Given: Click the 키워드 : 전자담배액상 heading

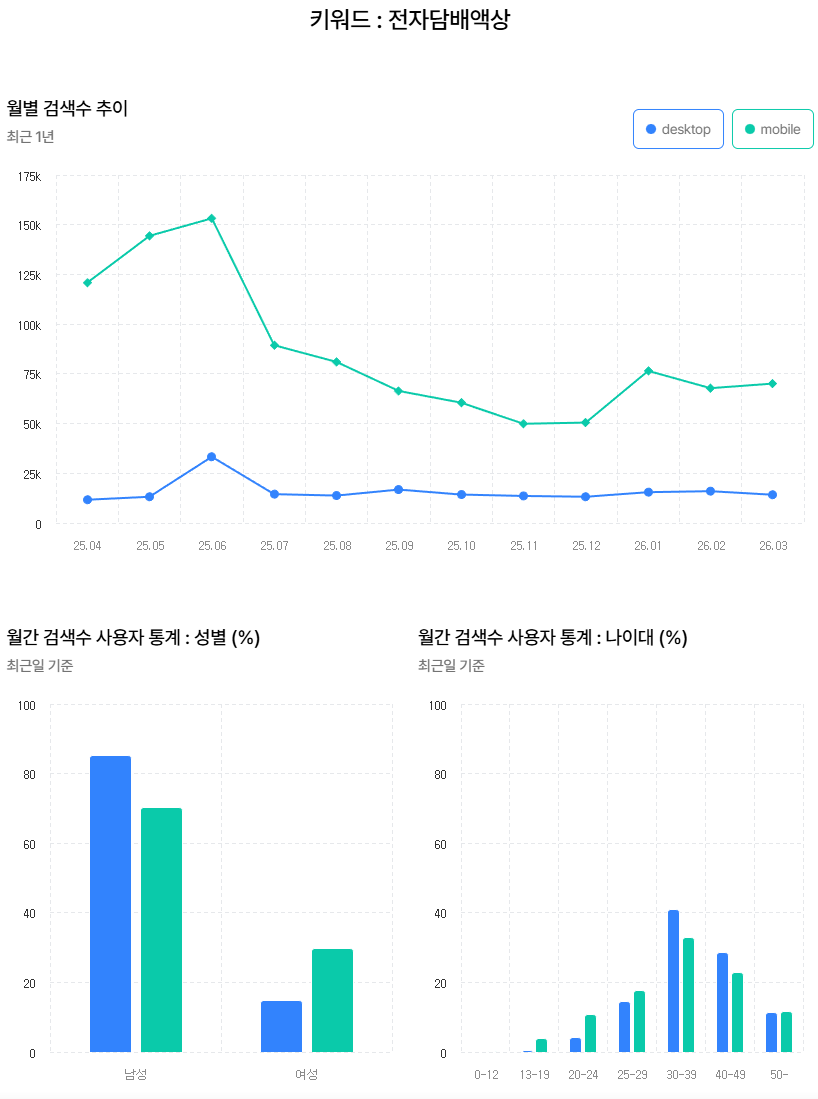Looking at the screenshot, I should tap(409, 18).
